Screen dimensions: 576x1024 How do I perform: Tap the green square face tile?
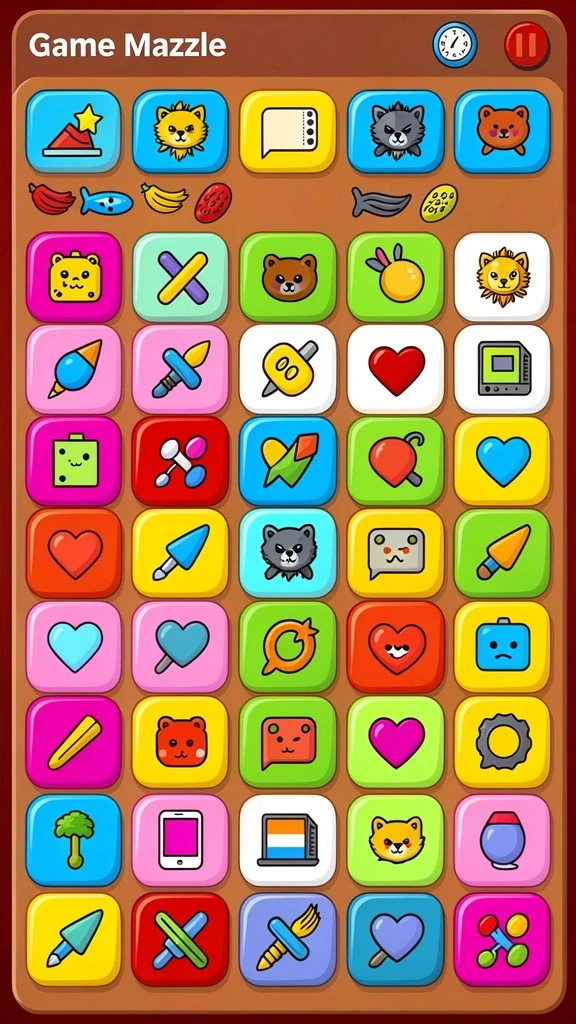(74, 461)
